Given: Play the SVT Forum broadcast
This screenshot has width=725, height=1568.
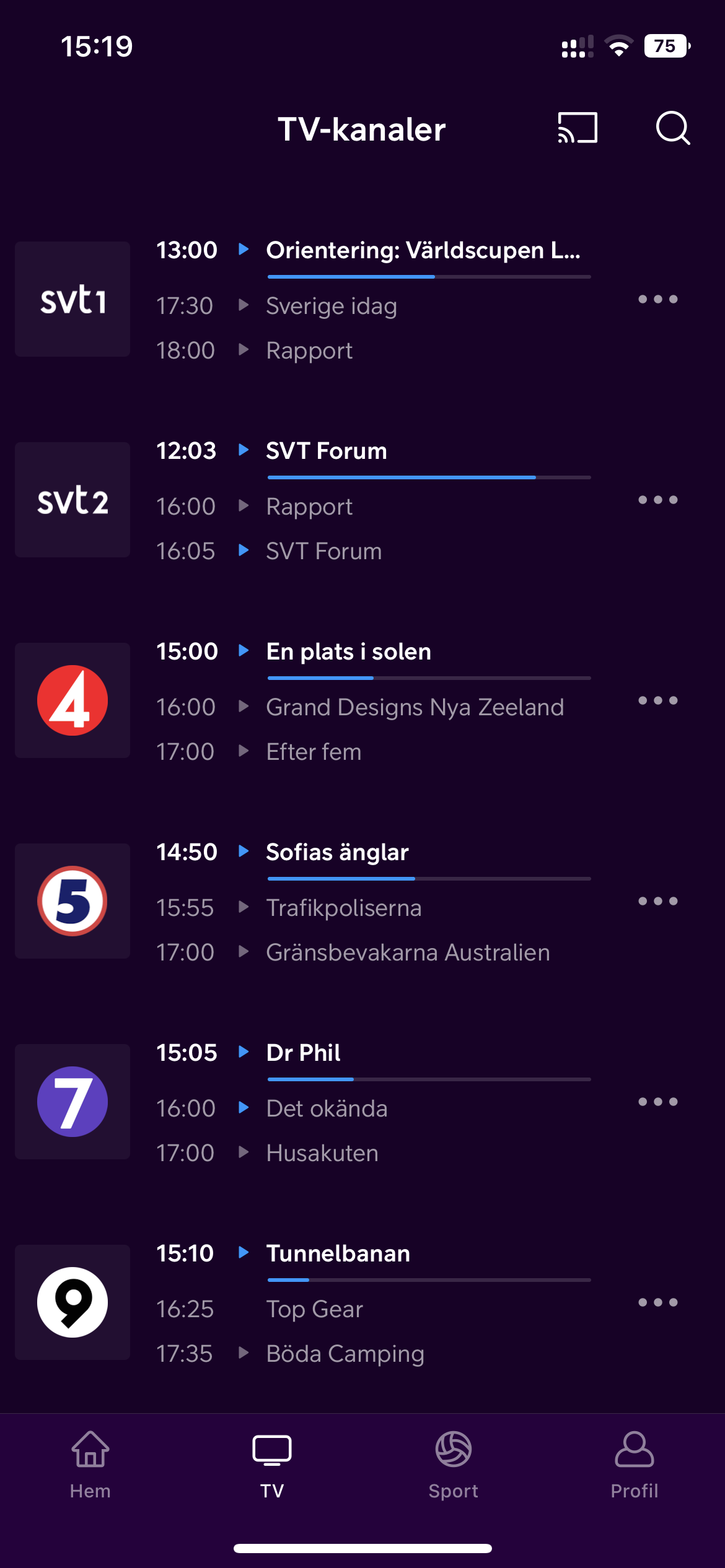Looking at the screenshot, I should click(x=245, y=451).
